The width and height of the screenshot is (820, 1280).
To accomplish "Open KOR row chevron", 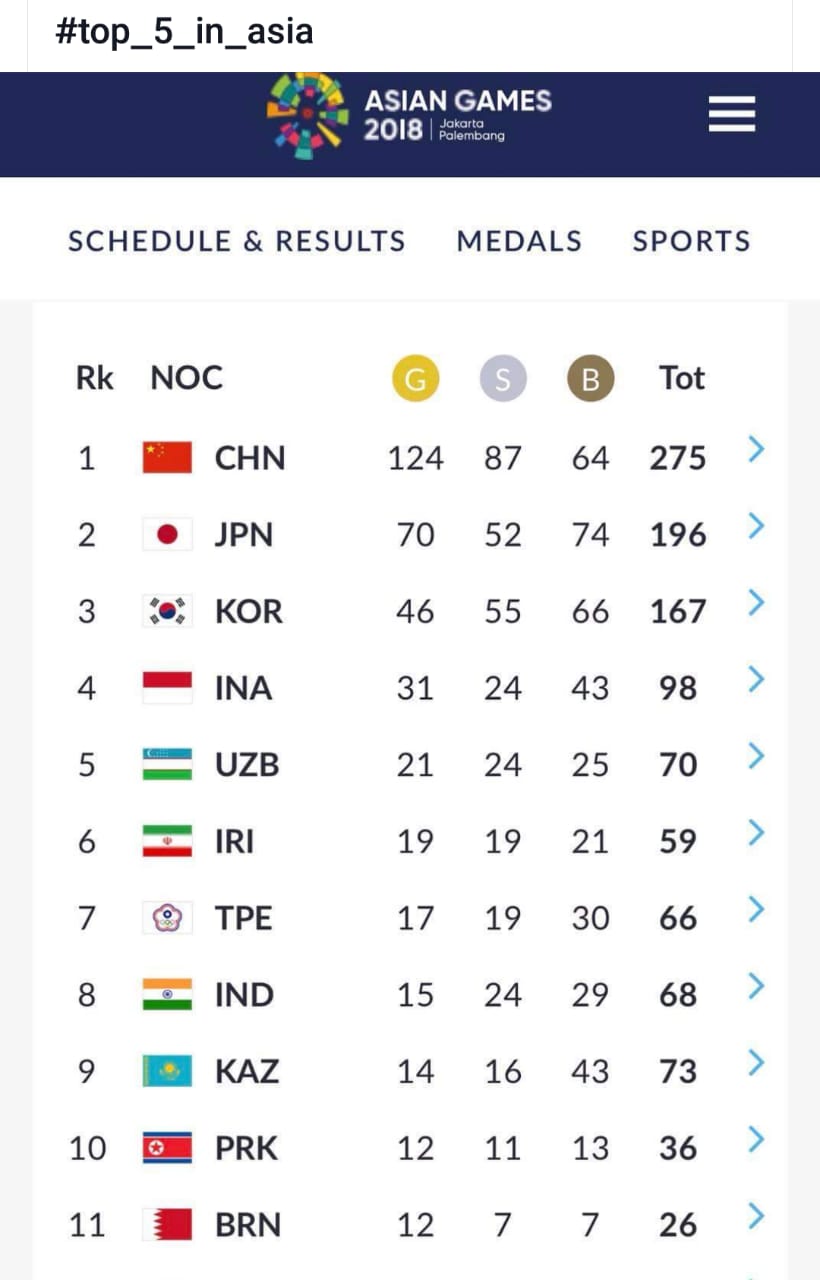I will click(x=756, y=603).
